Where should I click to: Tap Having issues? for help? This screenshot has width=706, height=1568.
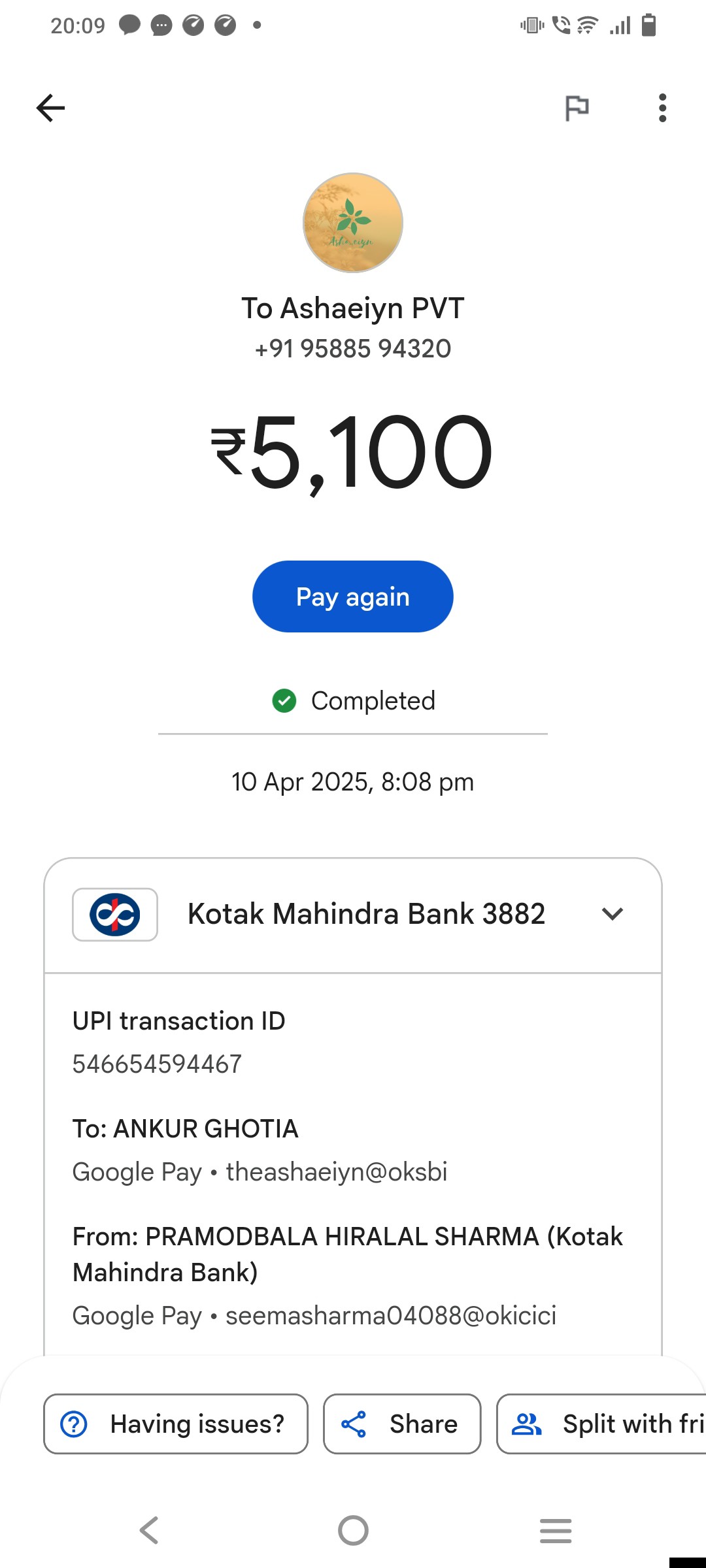[x=176, y=1424]
